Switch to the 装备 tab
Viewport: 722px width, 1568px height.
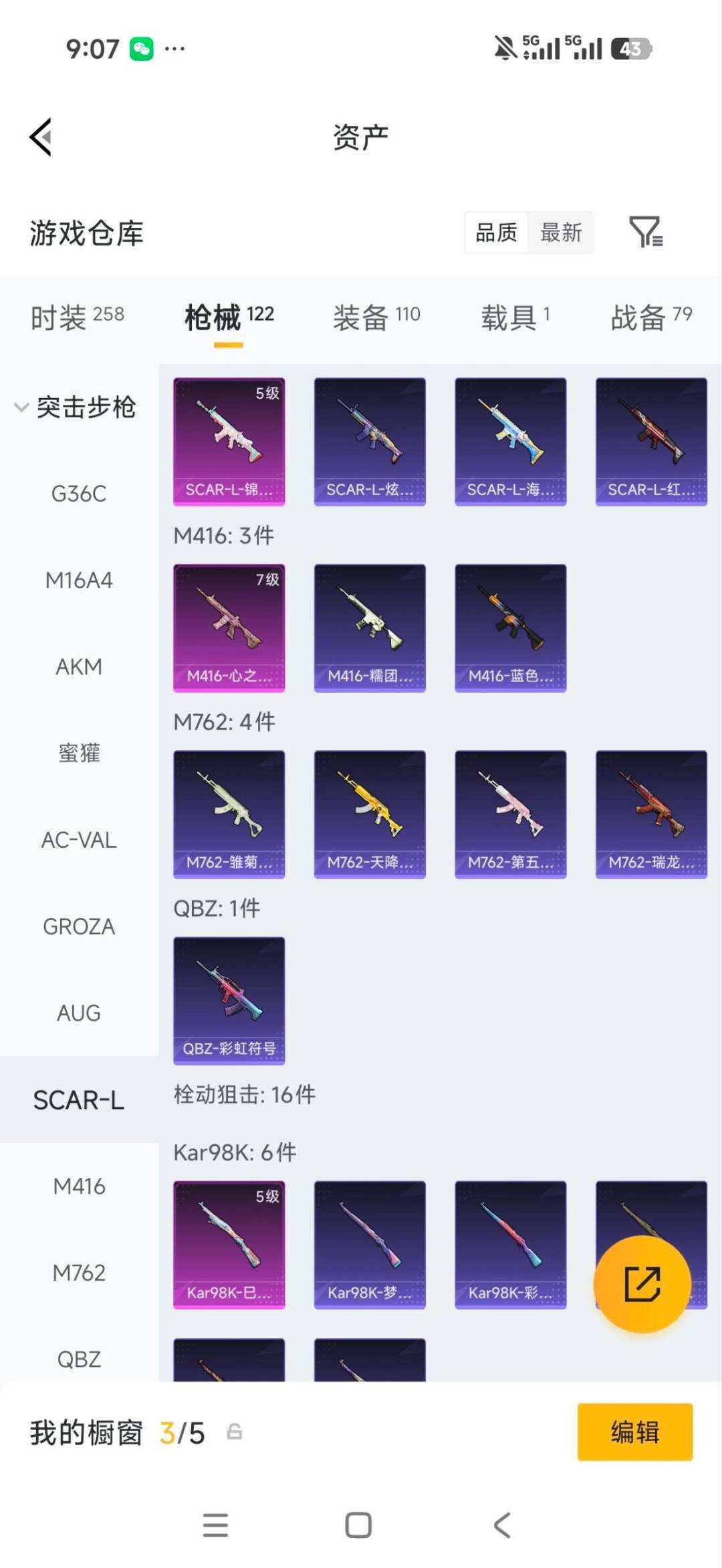pos(376,317)
